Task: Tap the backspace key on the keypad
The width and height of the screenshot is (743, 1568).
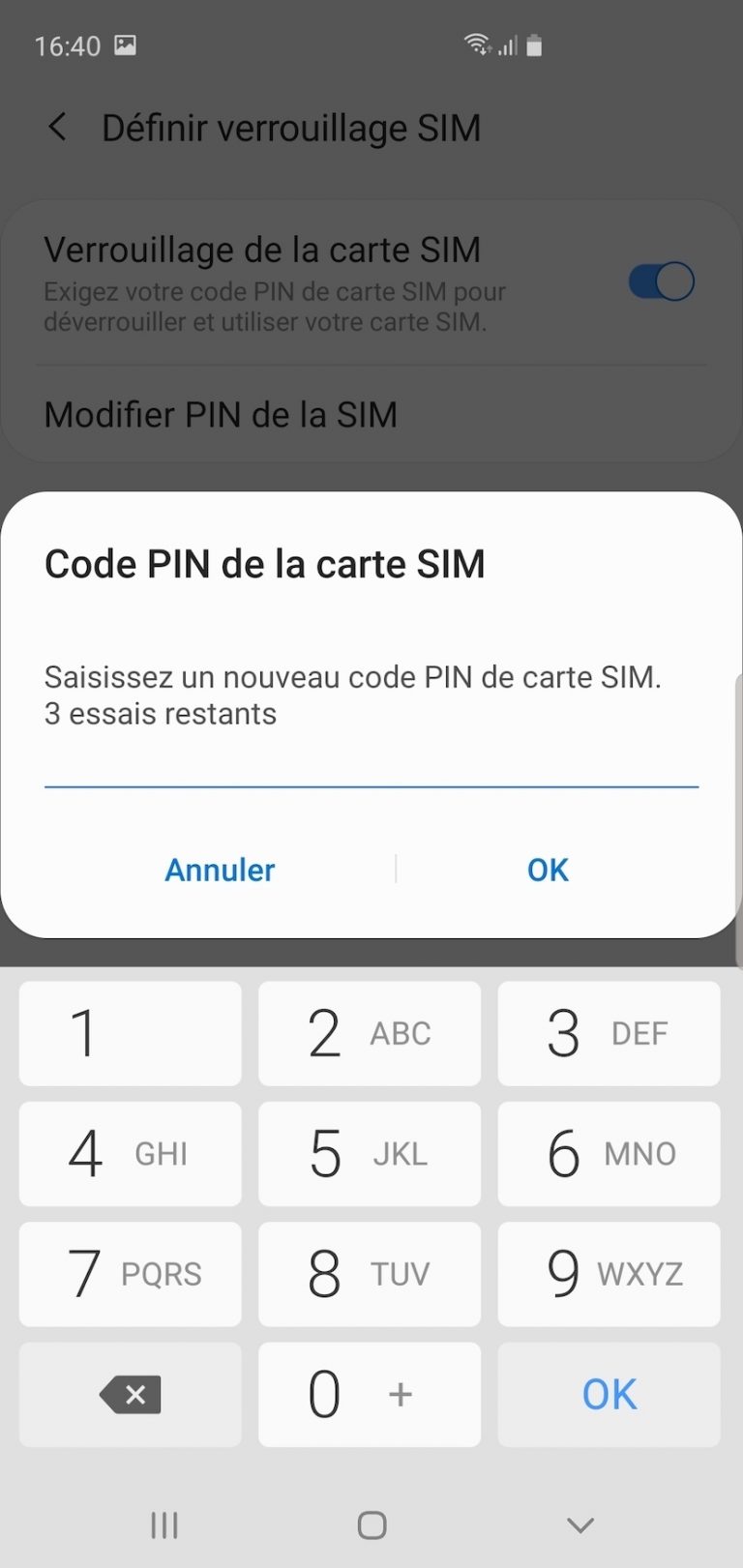Action: (130, 1394)
